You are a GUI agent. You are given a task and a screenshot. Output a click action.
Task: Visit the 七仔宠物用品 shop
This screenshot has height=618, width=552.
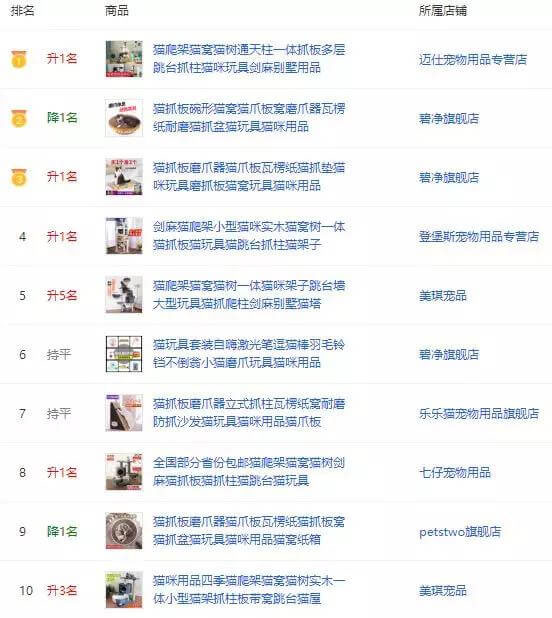coord(455,472)
